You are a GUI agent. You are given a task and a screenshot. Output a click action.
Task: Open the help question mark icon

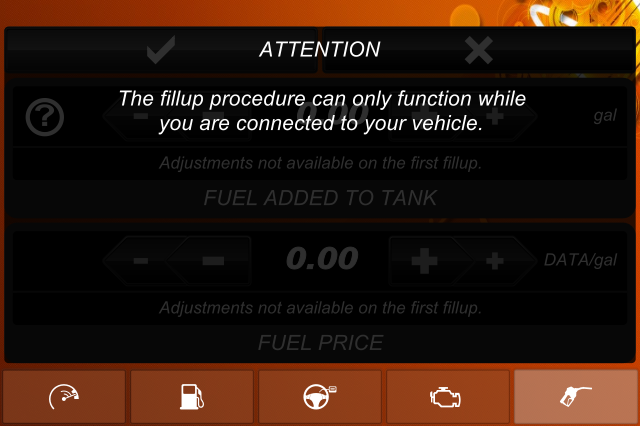pos(45,118)
